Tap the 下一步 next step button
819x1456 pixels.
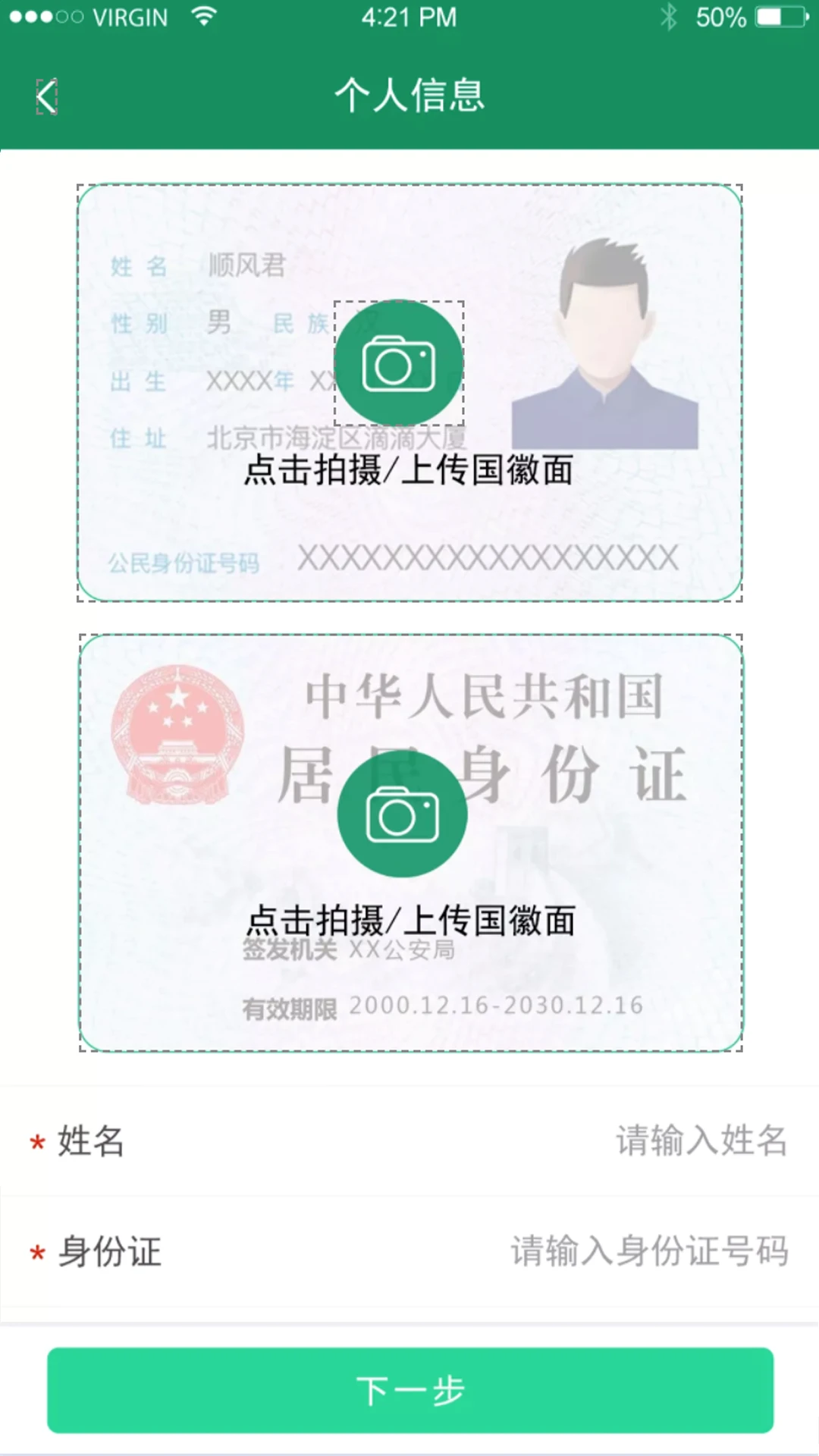pyautogui.click(x=409, y=1391)
